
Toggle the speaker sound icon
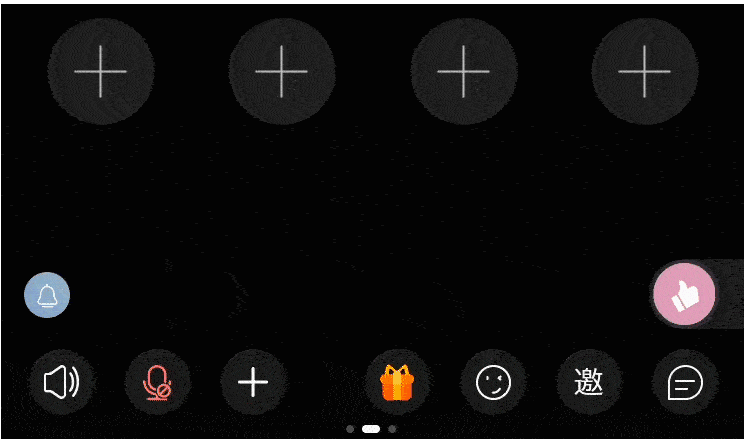click(x=62, y=382)
